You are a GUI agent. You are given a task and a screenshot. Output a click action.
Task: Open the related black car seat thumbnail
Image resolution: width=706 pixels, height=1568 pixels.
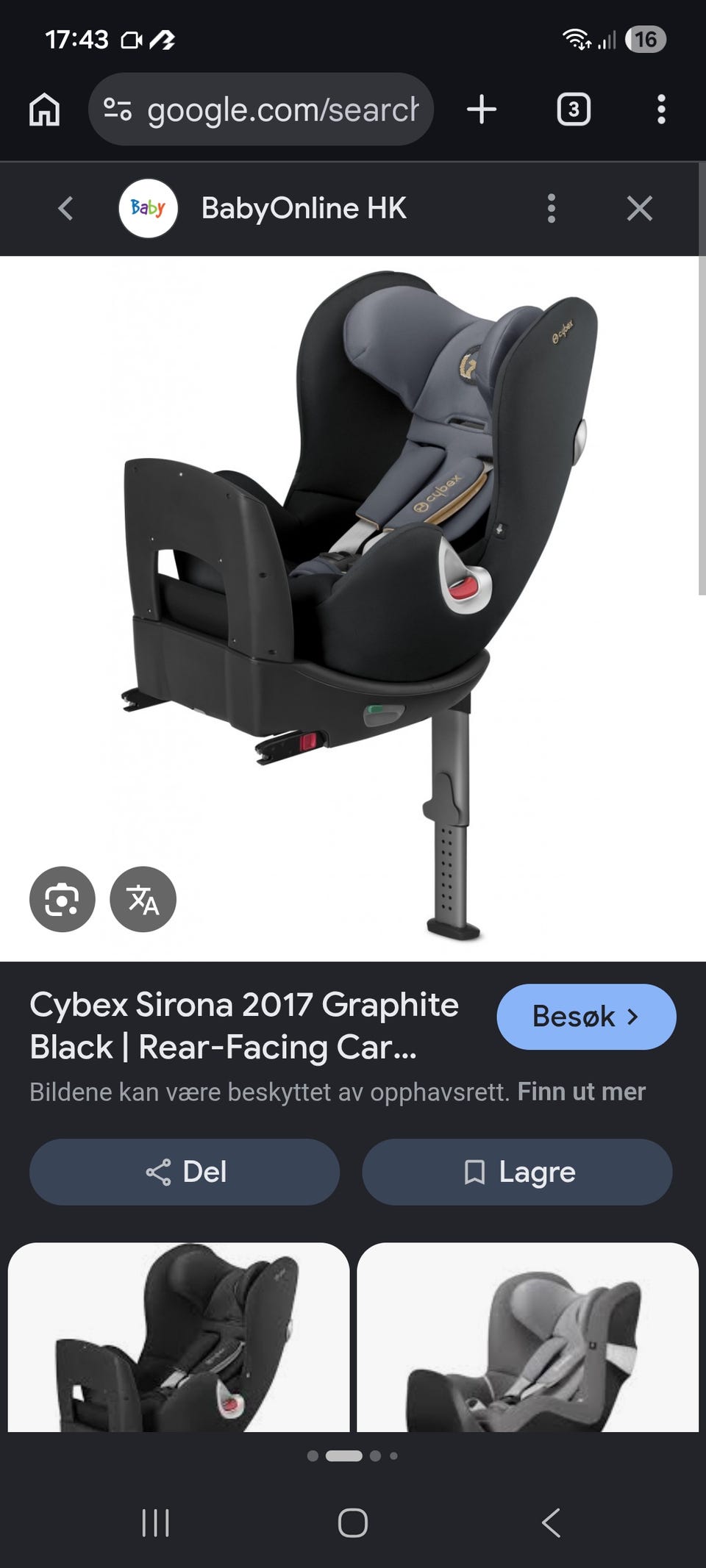(179, 1336)
